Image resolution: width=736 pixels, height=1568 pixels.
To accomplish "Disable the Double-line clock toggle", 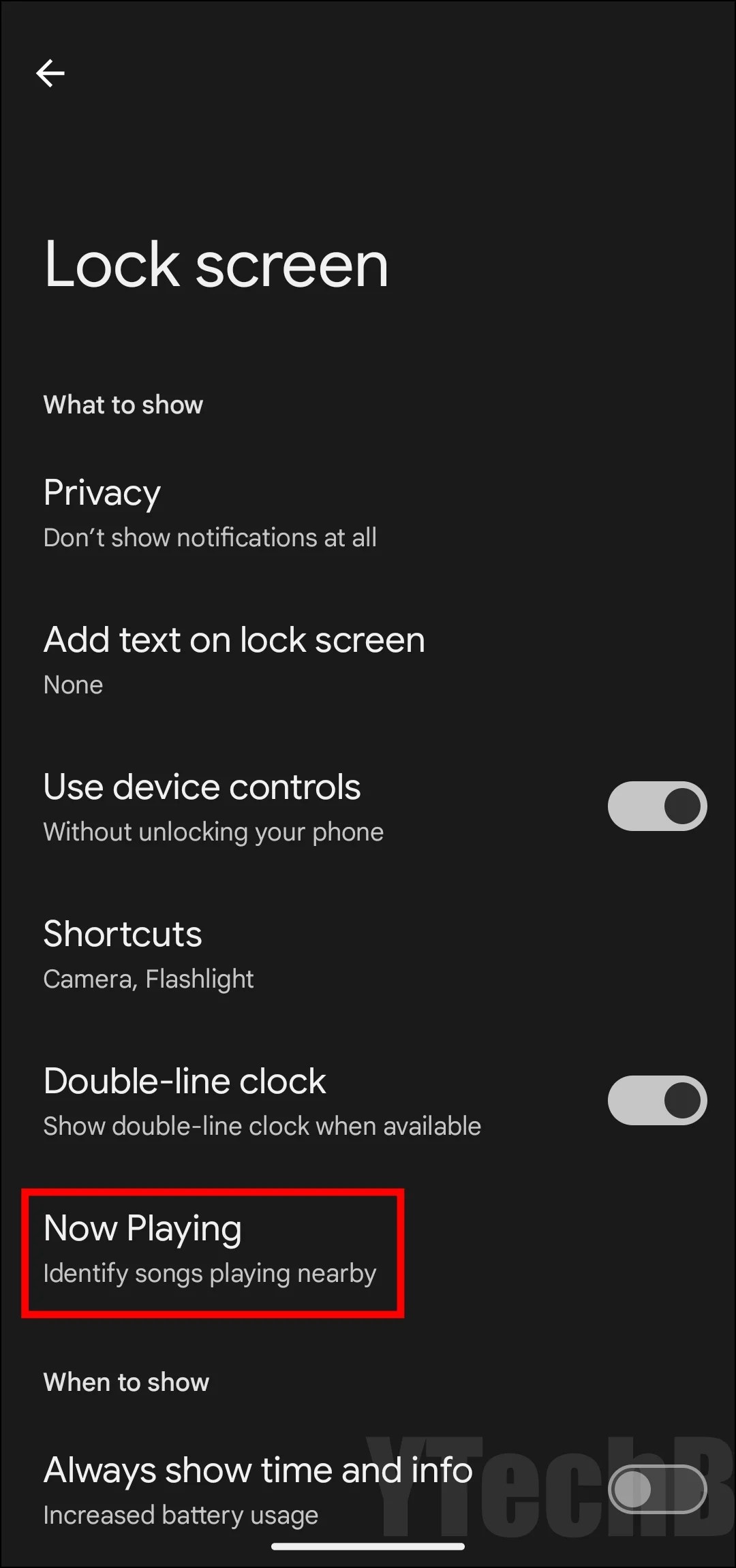I will click(x=656, y=1100).
